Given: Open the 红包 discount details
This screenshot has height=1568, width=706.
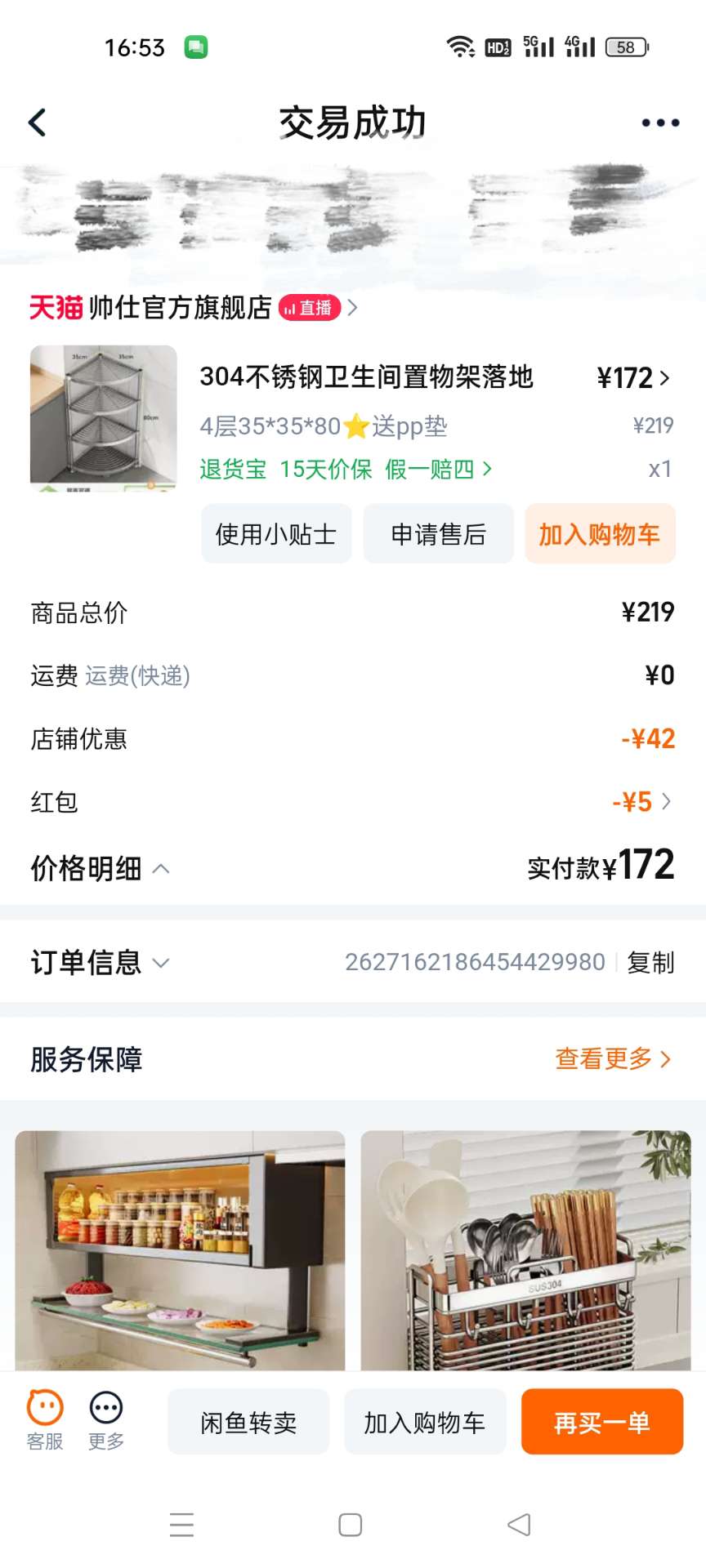Looking at the screenshot, I should coord(642,802).
